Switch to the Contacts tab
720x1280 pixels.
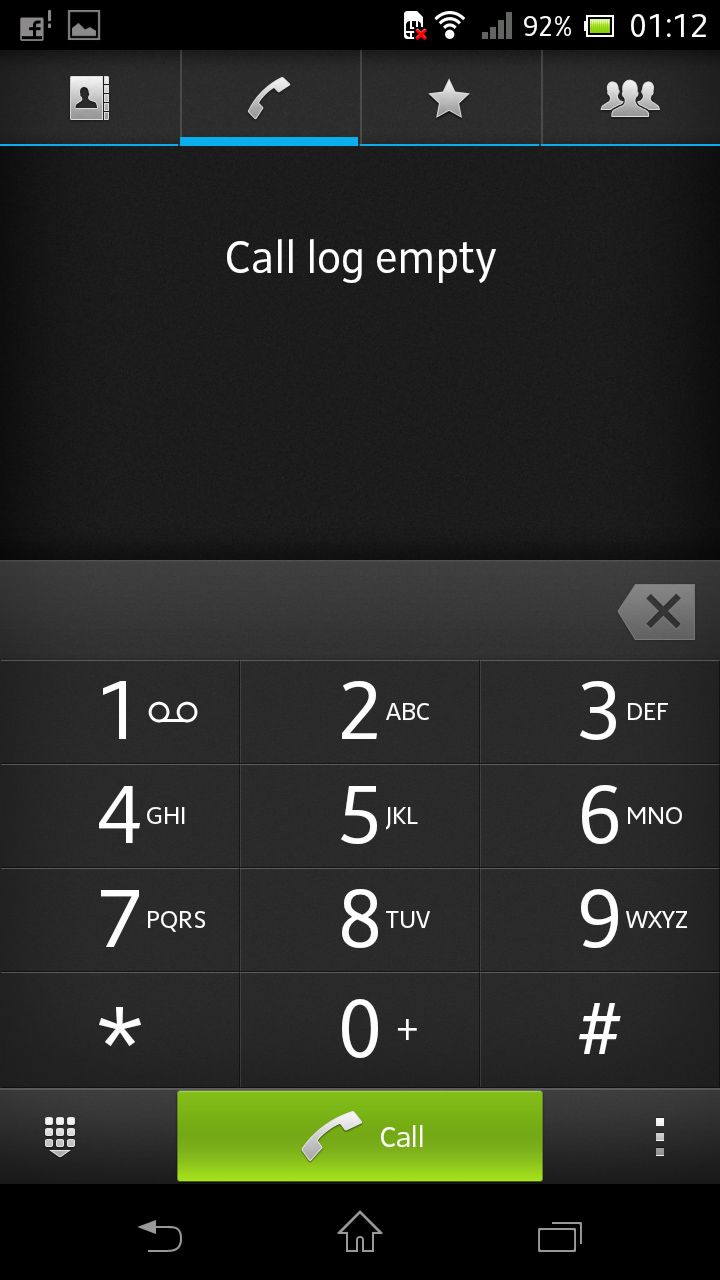pos(89,98)
